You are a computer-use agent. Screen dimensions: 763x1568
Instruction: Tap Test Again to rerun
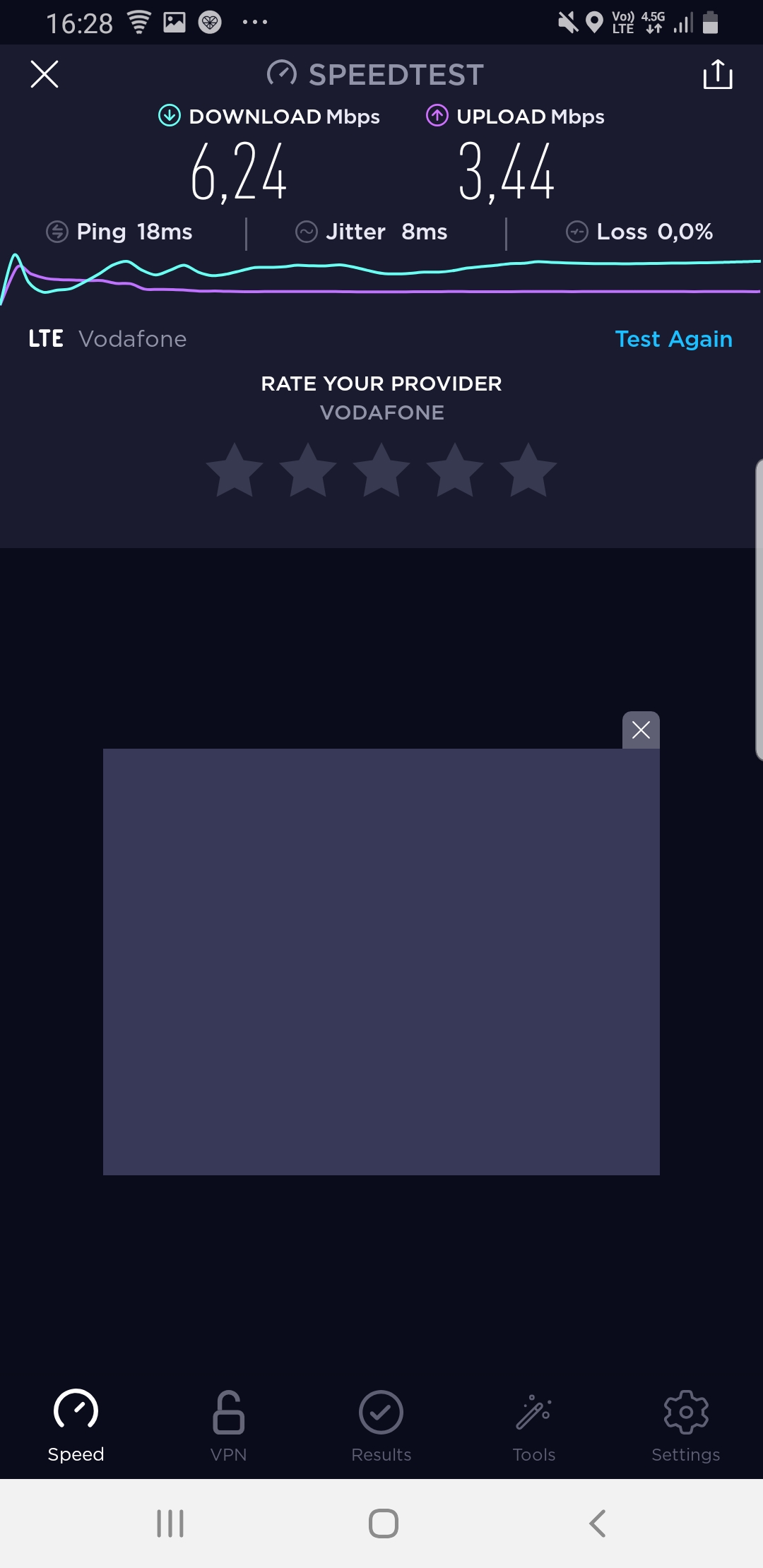(673, 339)
